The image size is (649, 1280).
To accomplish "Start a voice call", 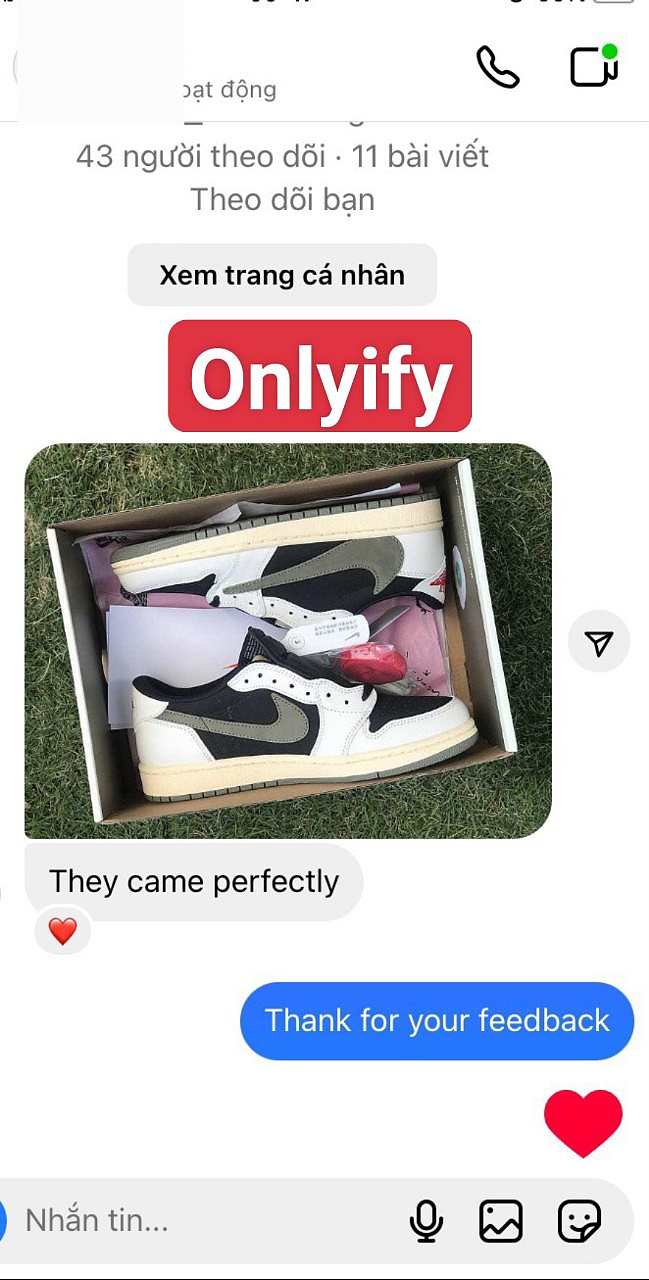I will coord(497,66).
